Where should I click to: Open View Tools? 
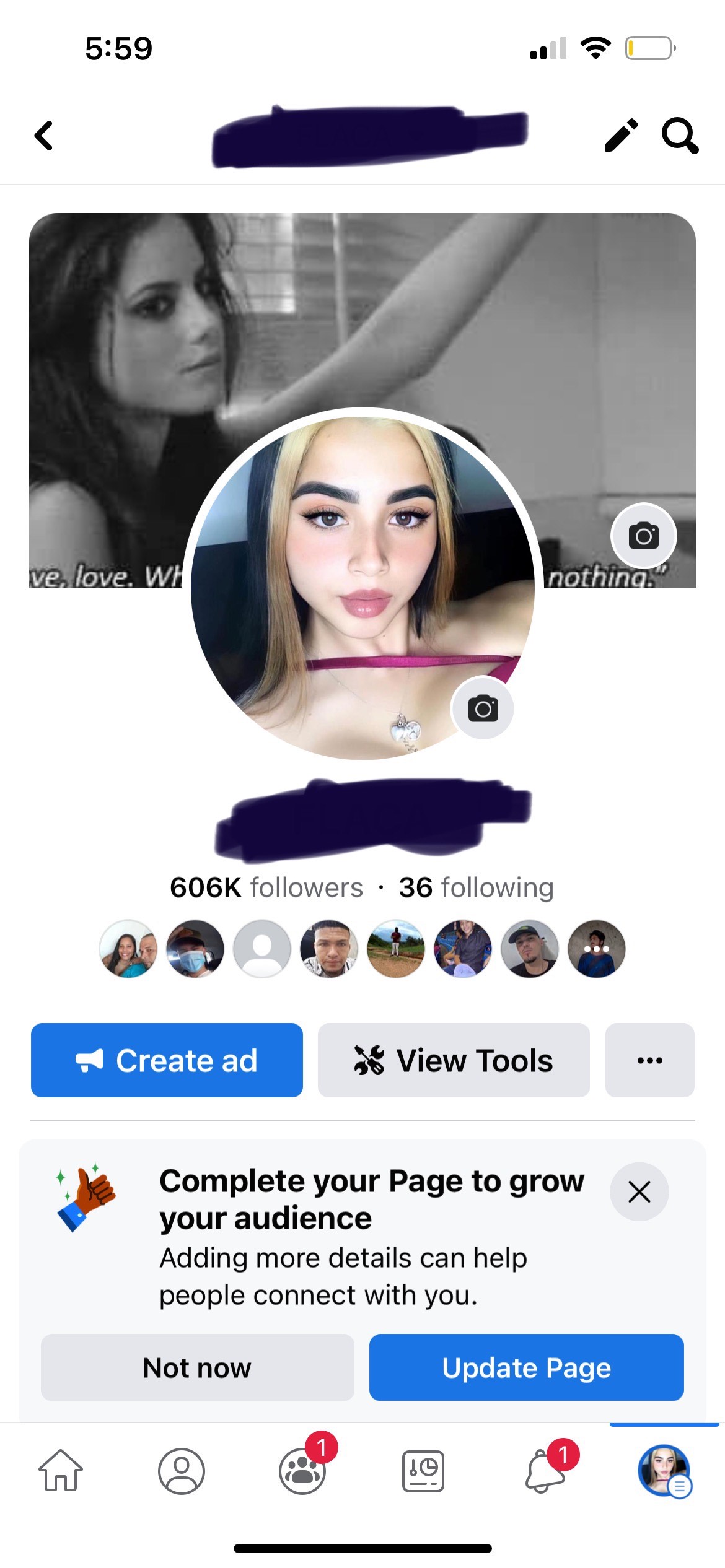click(454, 1060)
